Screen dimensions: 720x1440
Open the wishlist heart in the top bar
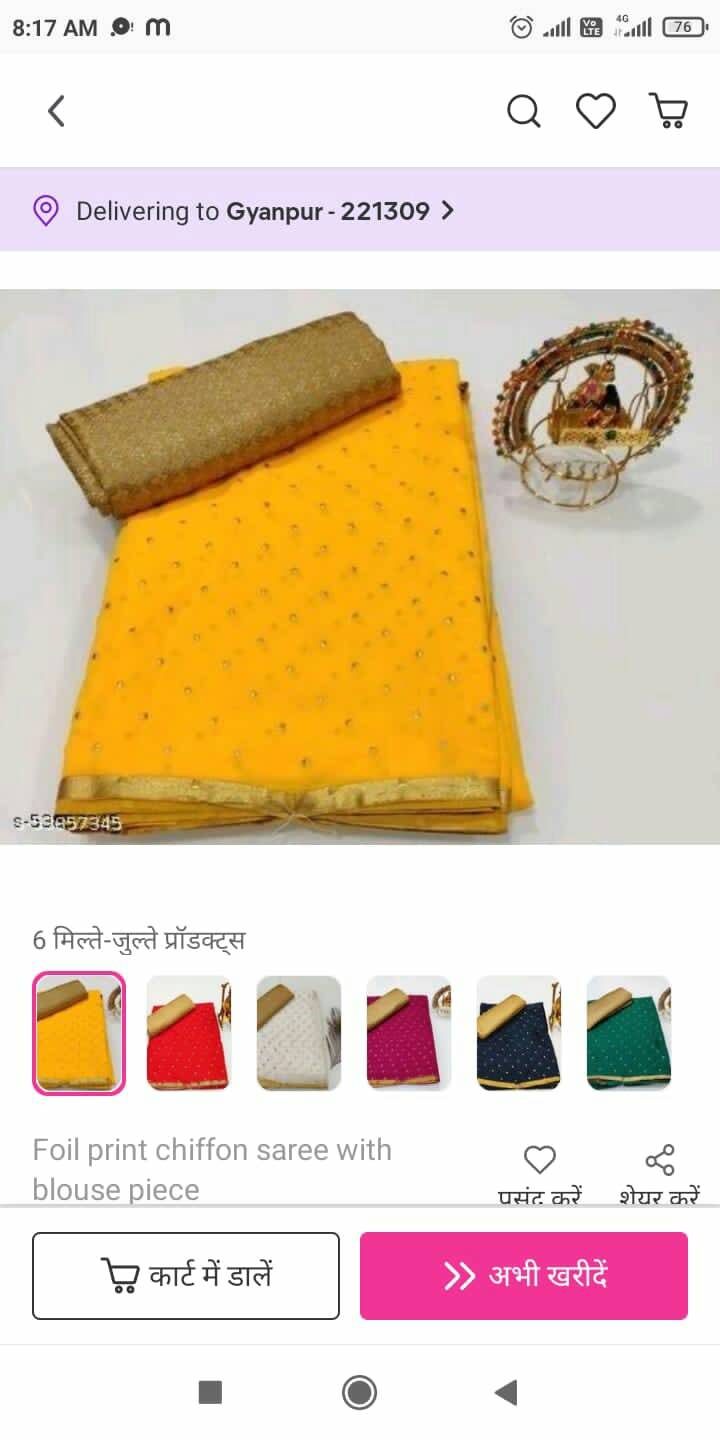[x=596, y=111]
